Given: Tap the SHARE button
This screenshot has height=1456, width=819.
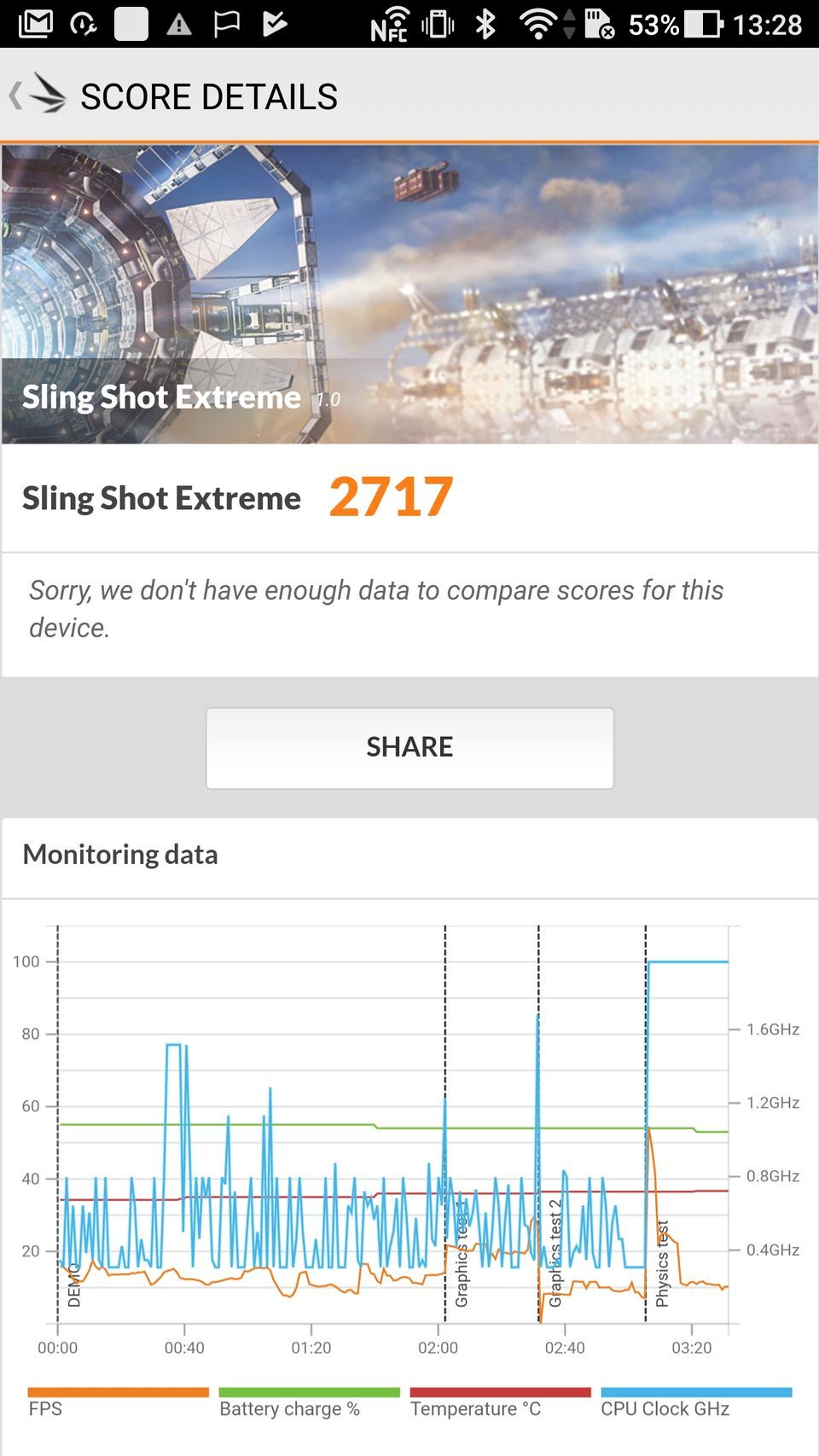Looking at the screenshot, I should click(x=409, y=746).
